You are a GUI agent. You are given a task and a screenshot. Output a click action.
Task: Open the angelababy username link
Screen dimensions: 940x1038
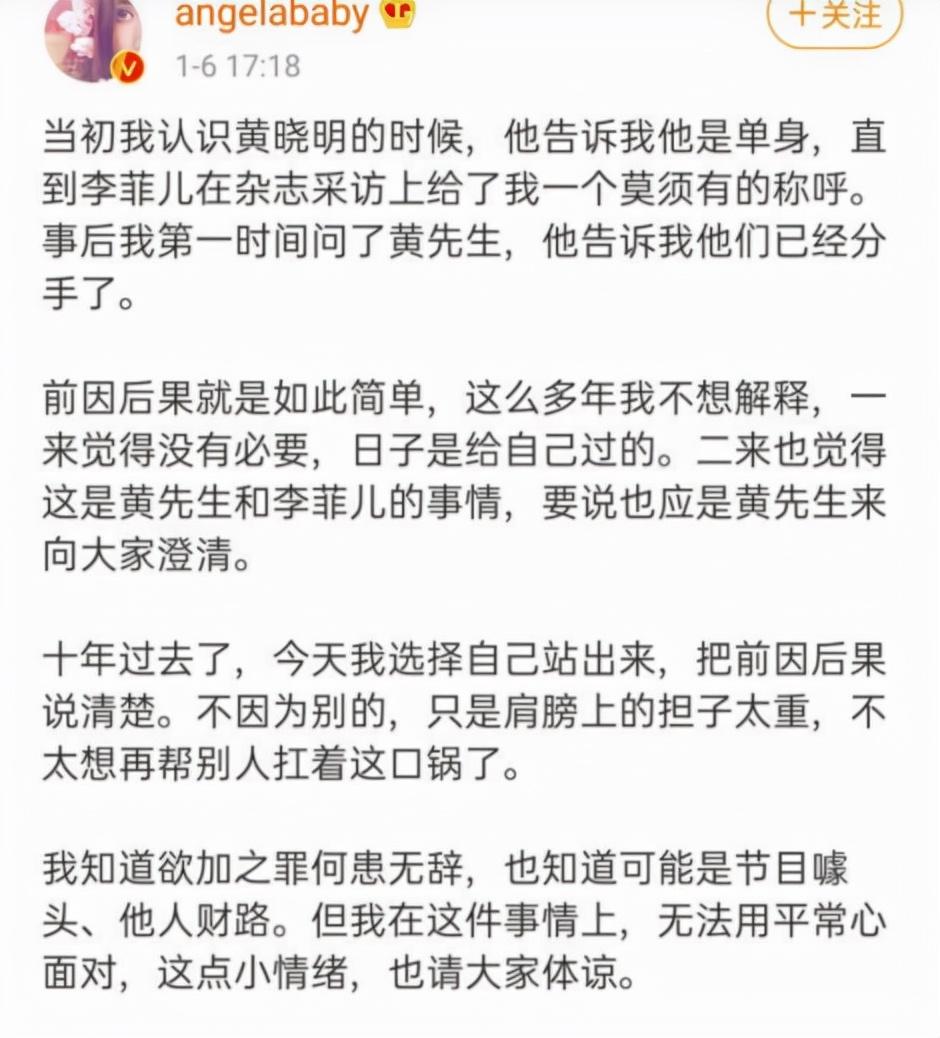coord(272,16)
